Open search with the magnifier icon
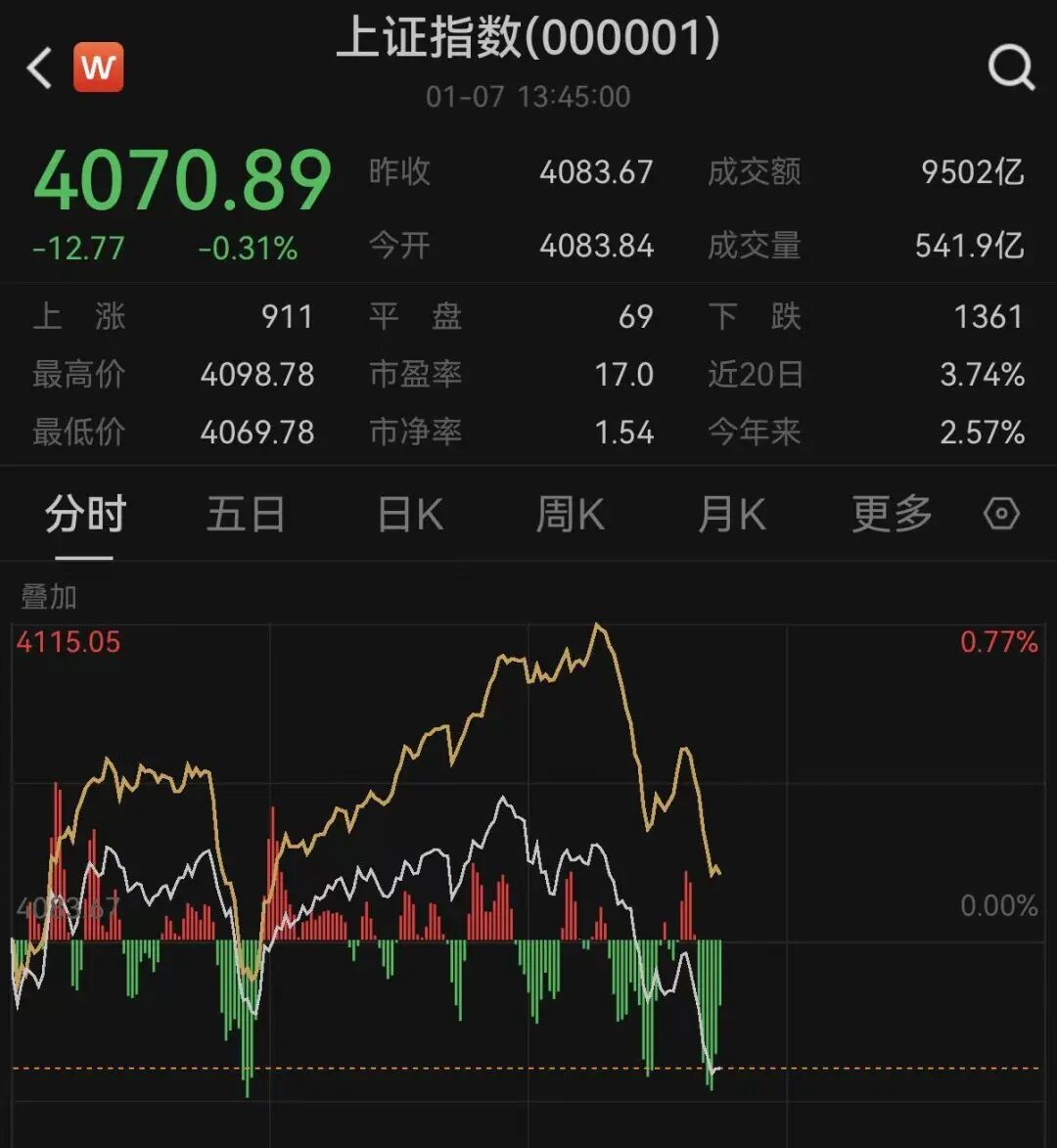The width and height of the screenshot is (1057, 1148). [x=1010, y=69]
